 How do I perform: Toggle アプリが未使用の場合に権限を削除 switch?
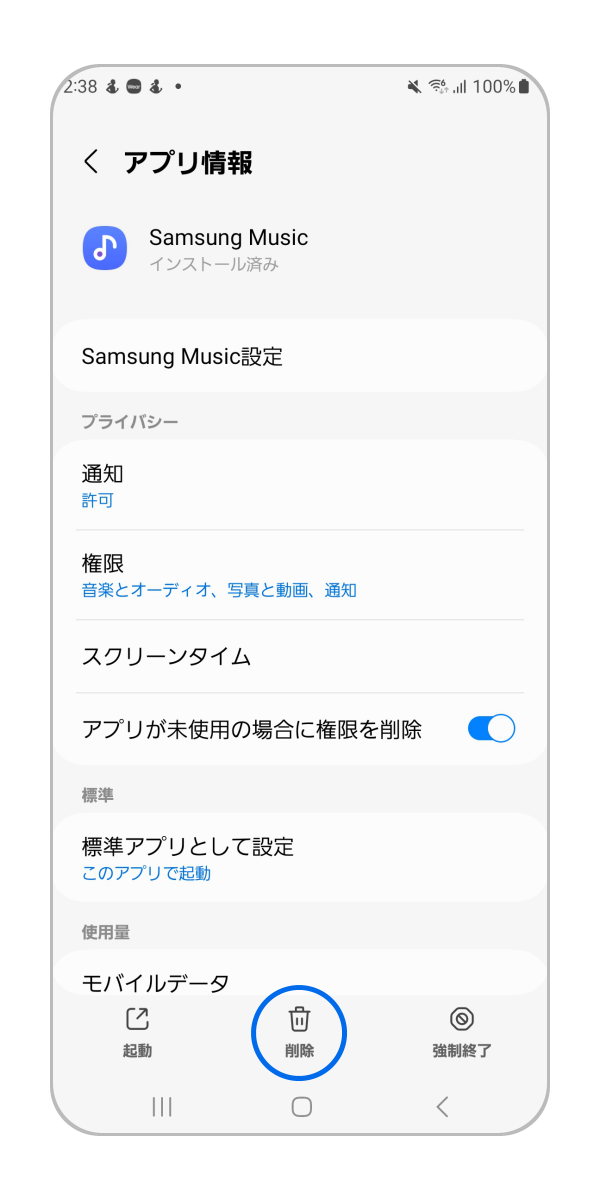tap(491, 729)
